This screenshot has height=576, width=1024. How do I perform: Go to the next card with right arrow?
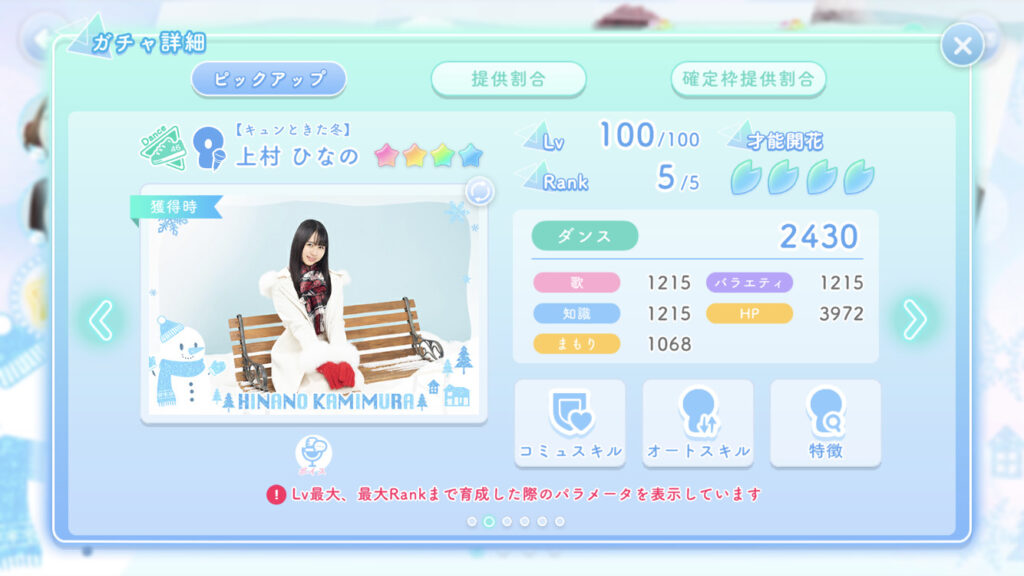click(914, 319)
